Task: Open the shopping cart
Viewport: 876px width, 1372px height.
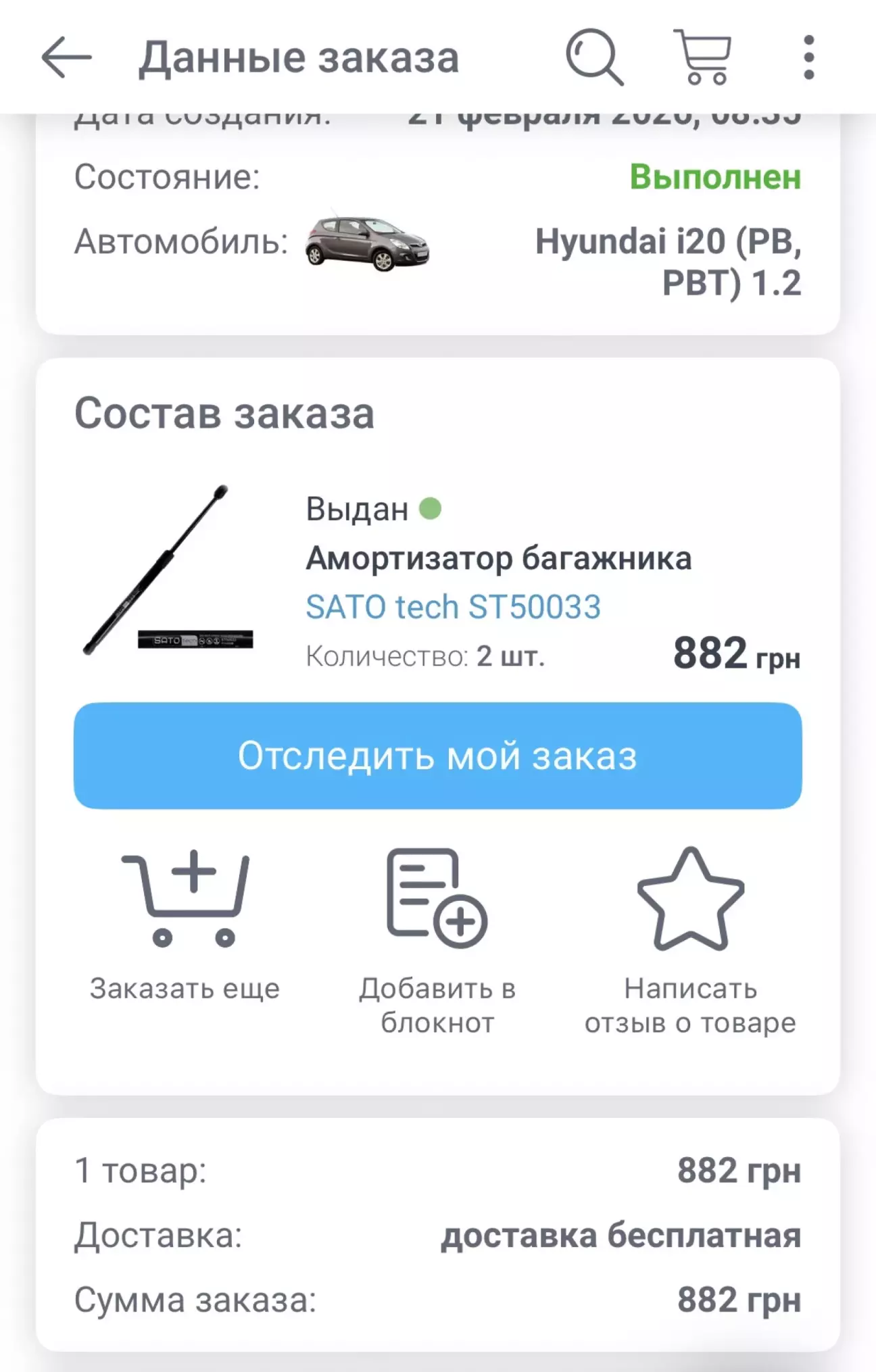Action: [x=703, y=57]
